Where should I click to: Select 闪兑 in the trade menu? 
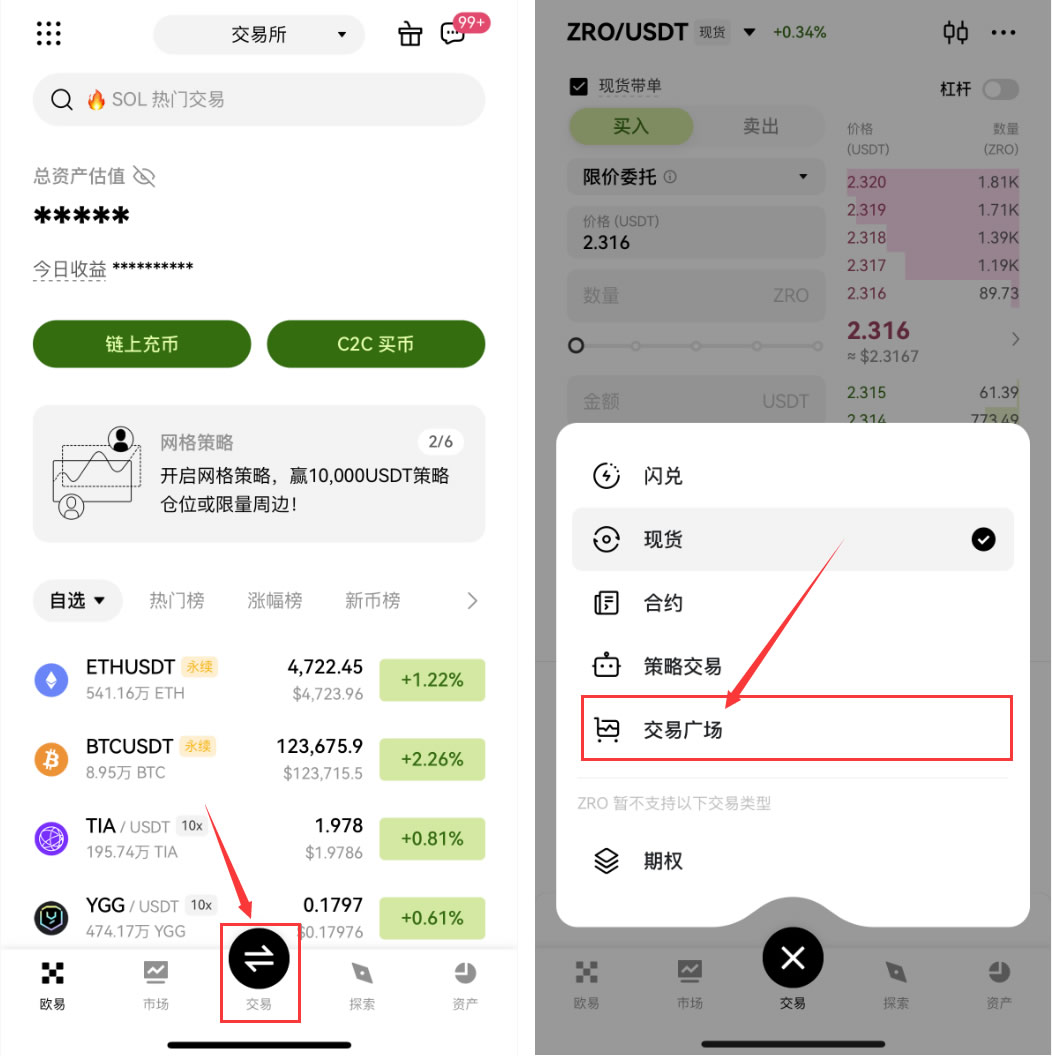click(663, 476)
